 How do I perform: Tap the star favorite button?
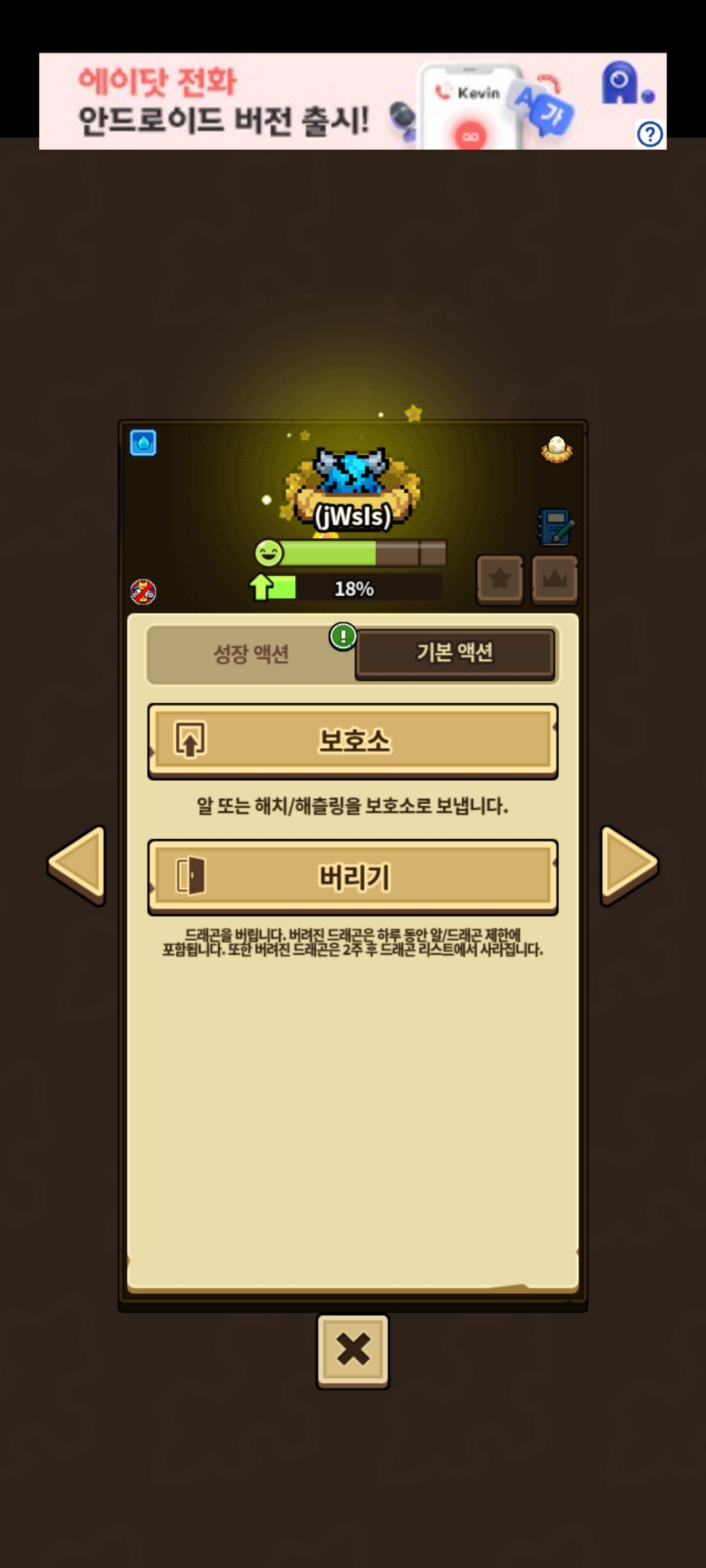[500, 579]
